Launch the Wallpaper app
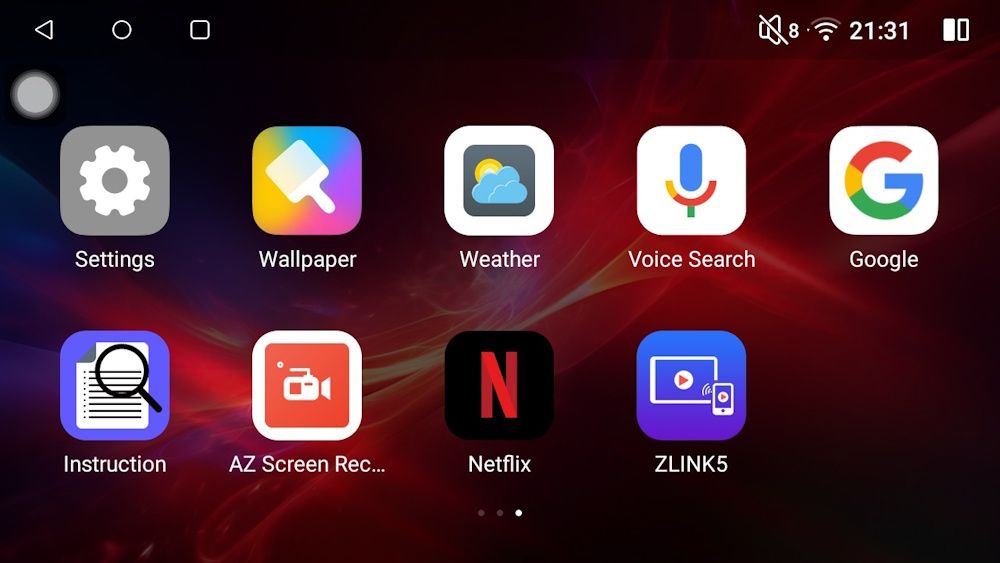The image size is (1000, 563). 307,181
